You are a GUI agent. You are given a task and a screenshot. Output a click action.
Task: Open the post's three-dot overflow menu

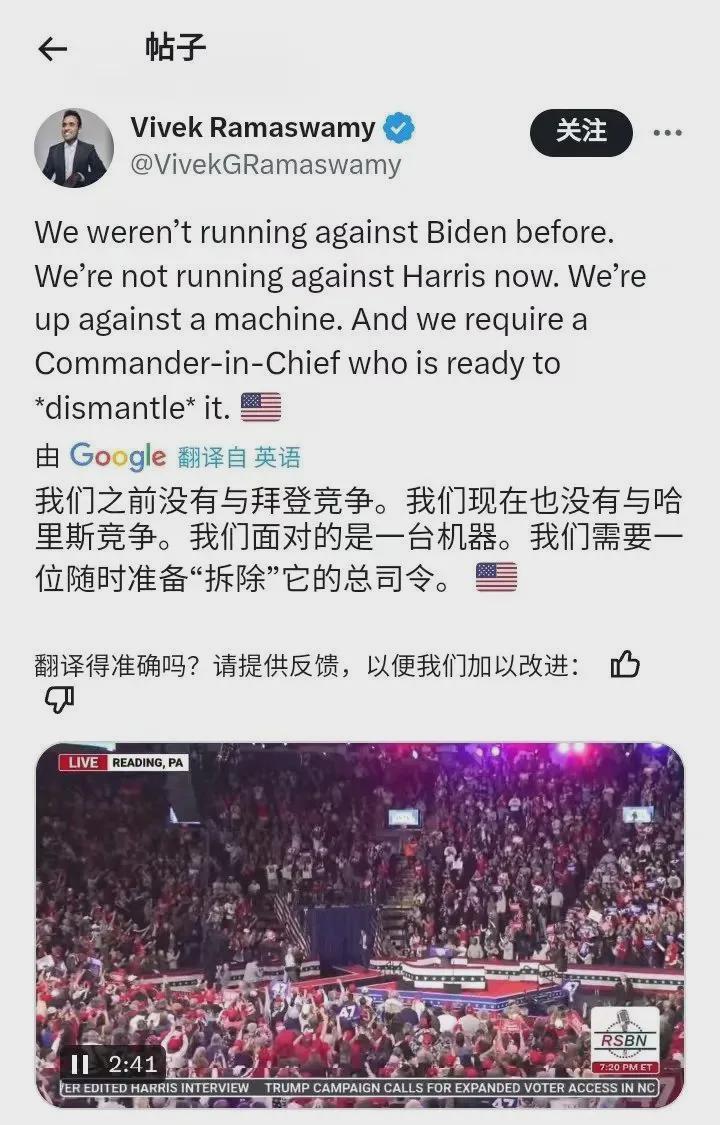coord(667,132)
